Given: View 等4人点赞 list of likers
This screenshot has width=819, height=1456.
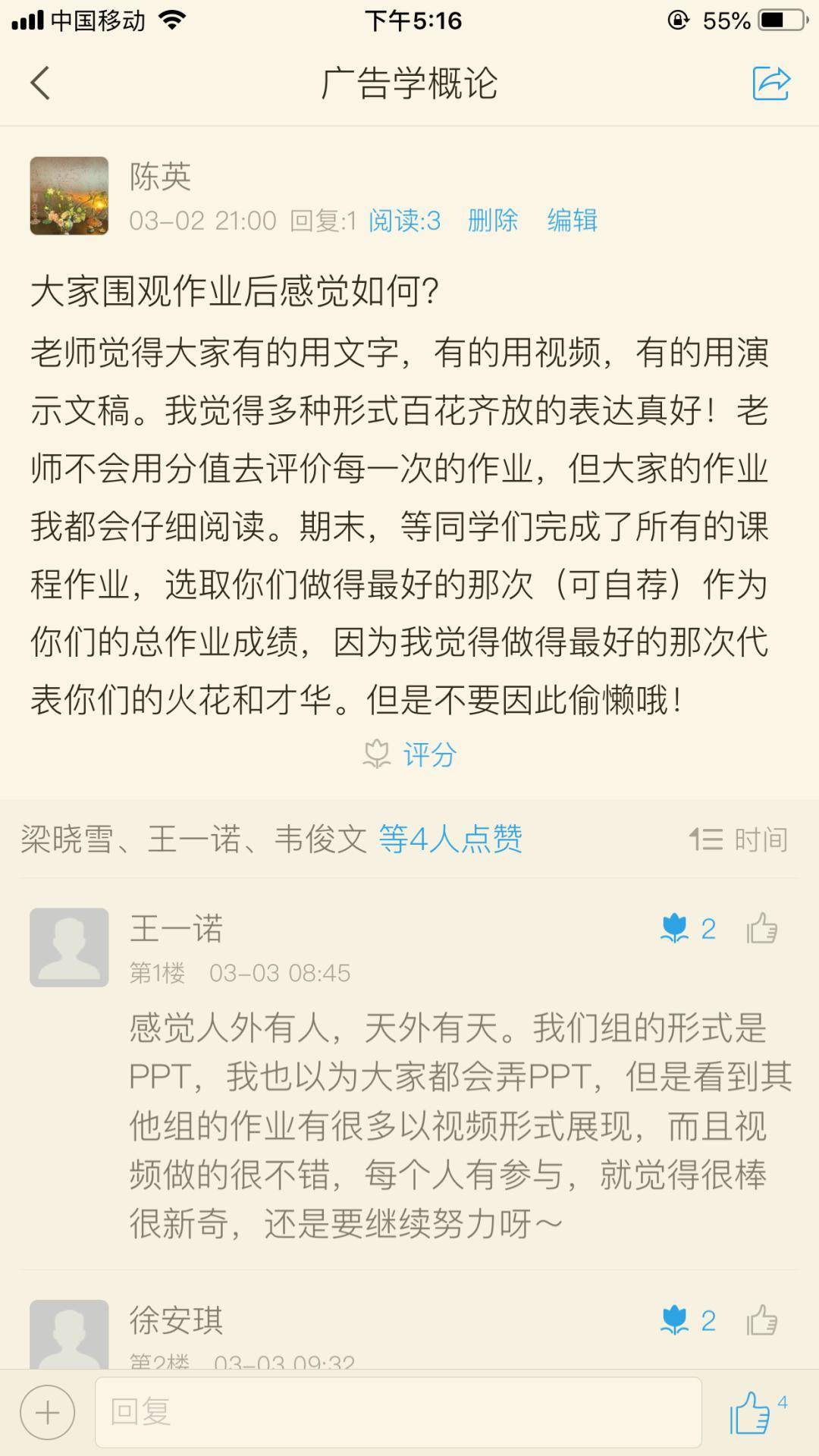Looking at the screenshot, I should point(450,839).
